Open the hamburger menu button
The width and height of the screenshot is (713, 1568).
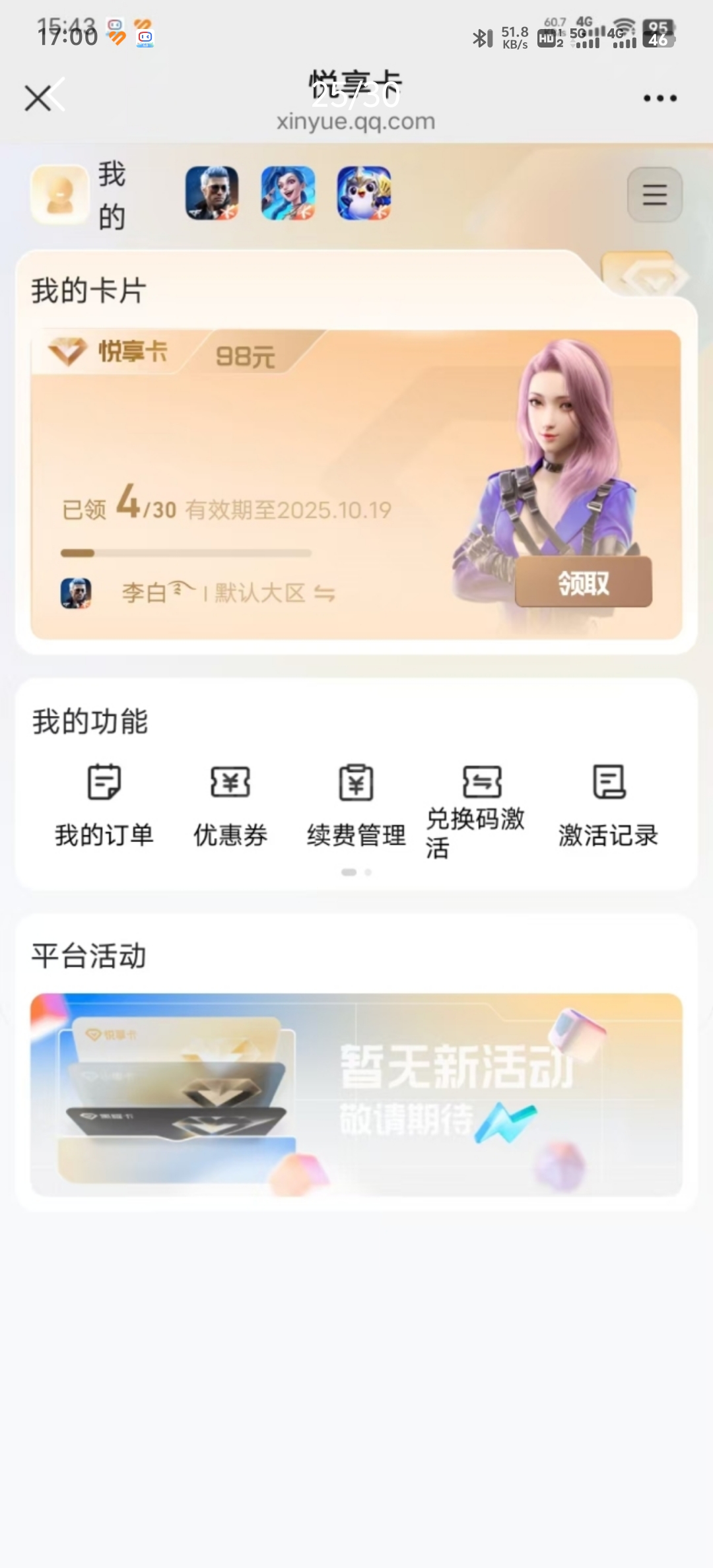pyautogui.click(x=654, y=195)
